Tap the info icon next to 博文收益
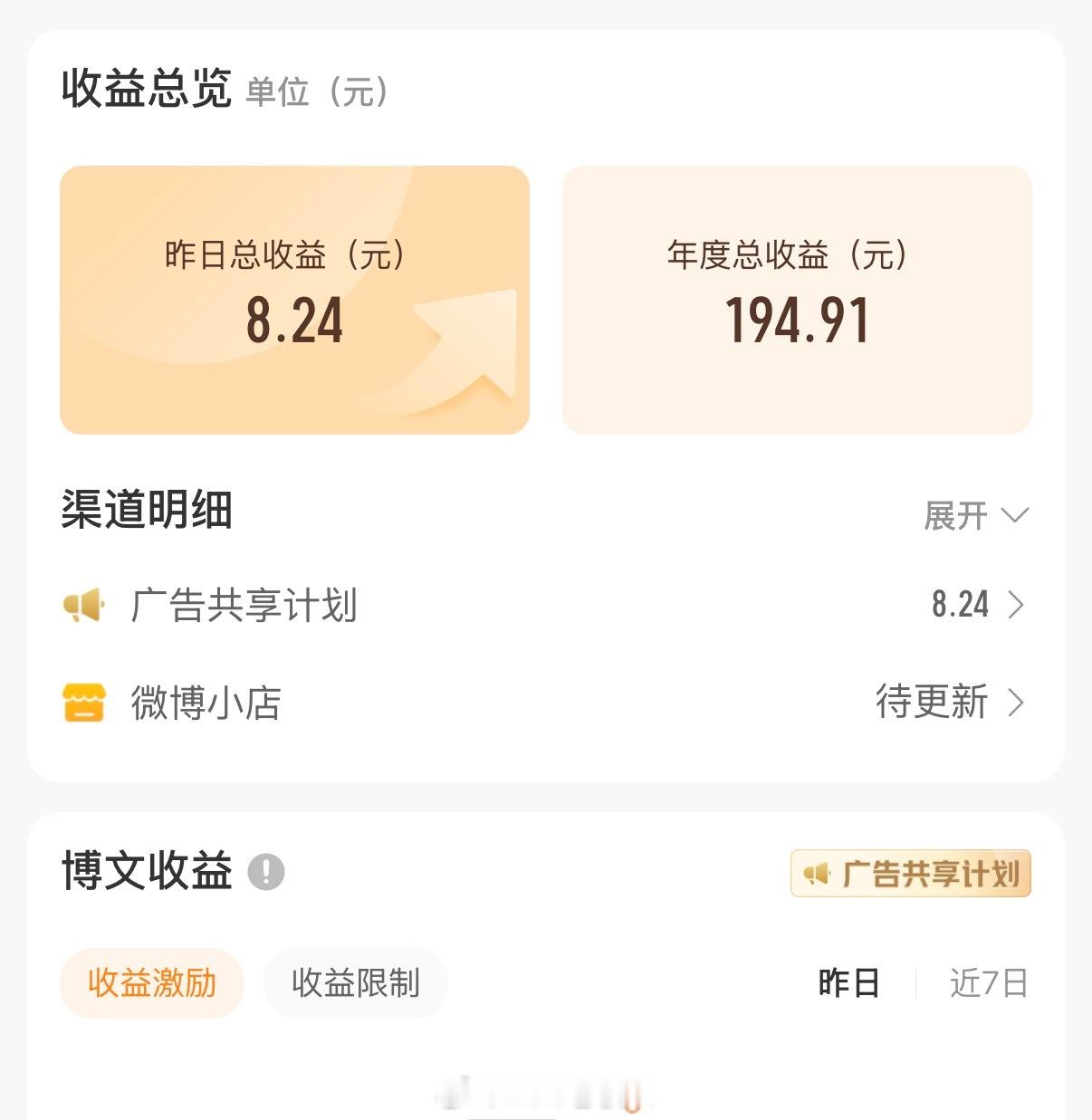 point(265,872)
